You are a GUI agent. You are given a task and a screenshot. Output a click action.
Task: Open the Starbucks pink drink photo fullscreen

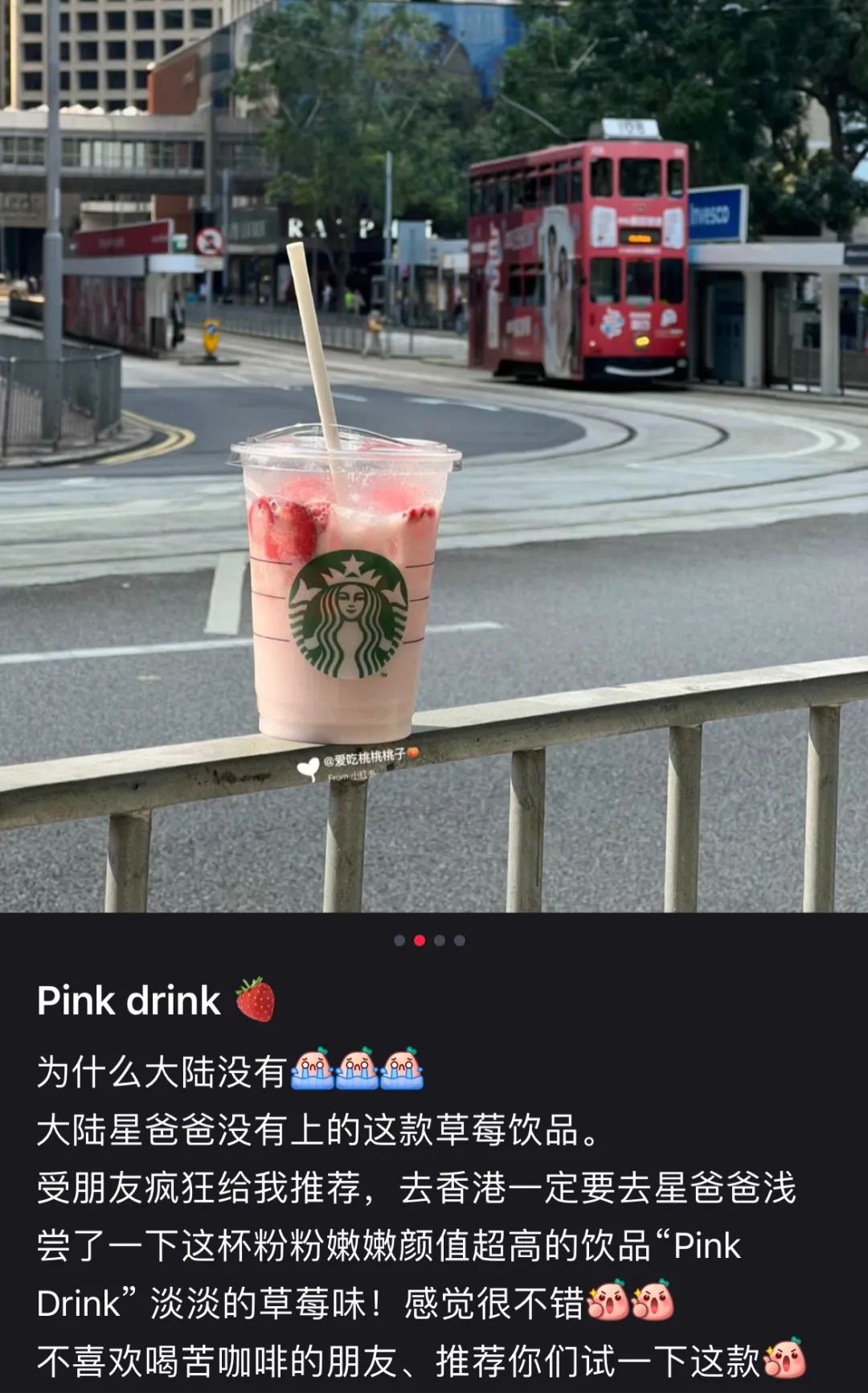434,456
